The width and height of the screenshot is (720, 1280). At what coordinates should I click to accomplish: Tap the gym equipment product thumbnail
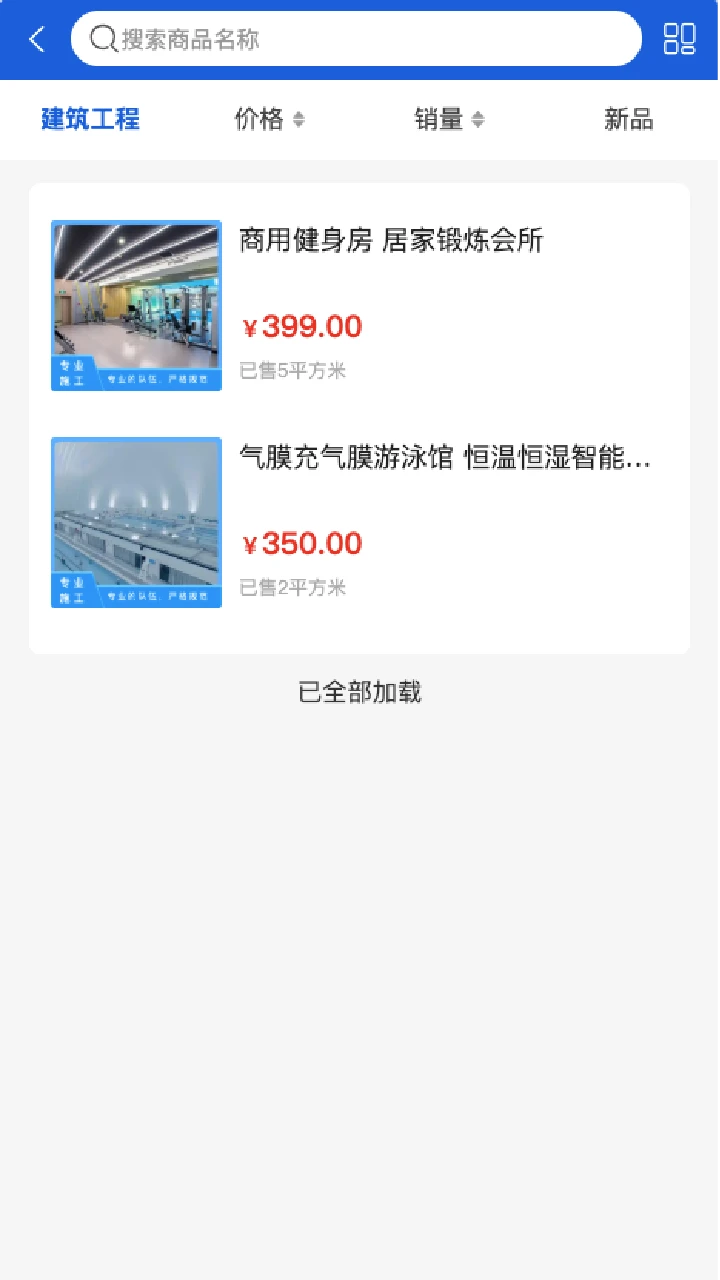coord(135,305)
